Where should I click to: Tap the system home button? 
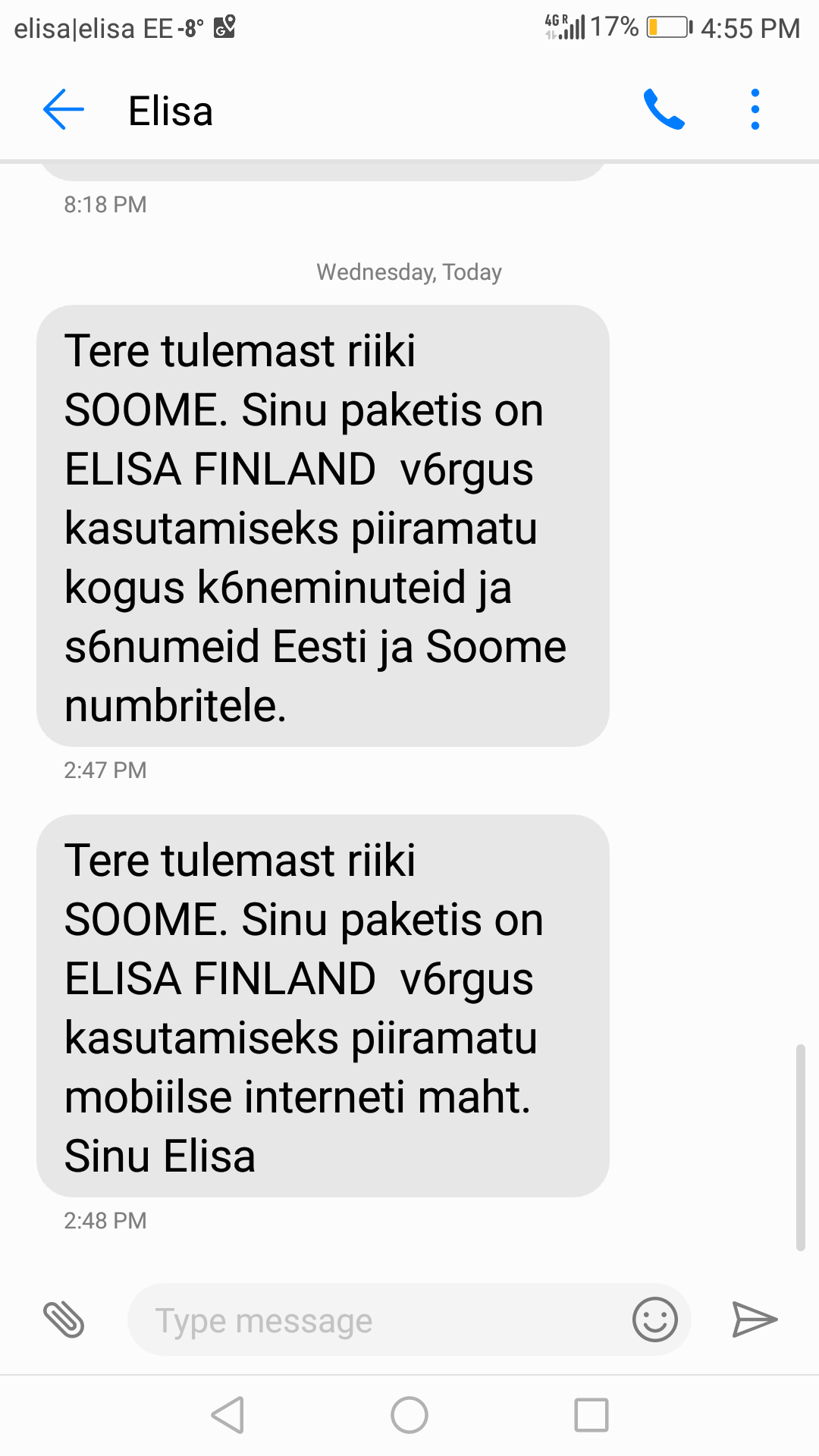409,1415
